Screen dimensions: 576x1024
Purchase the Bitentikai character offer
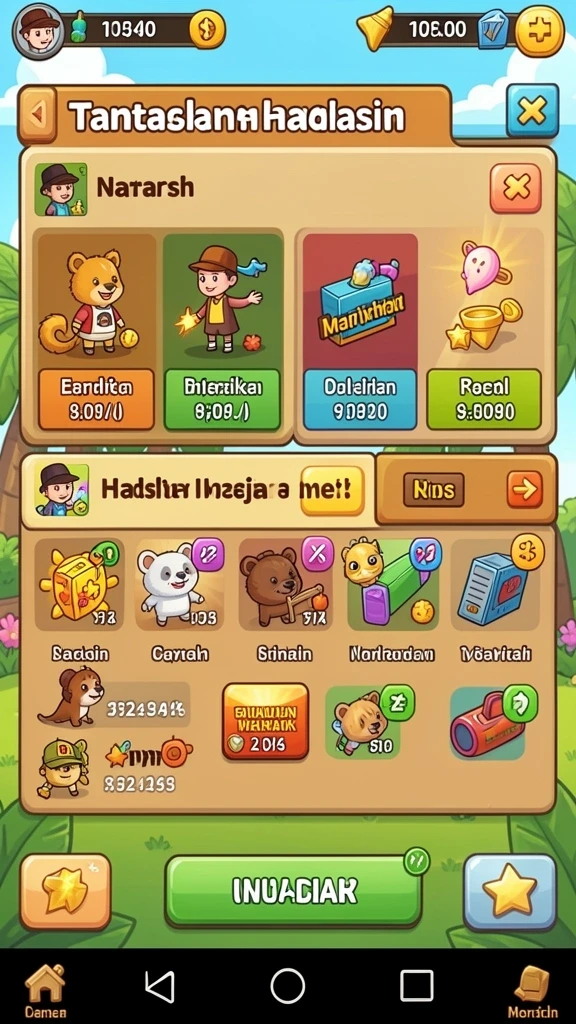(222, 398)
